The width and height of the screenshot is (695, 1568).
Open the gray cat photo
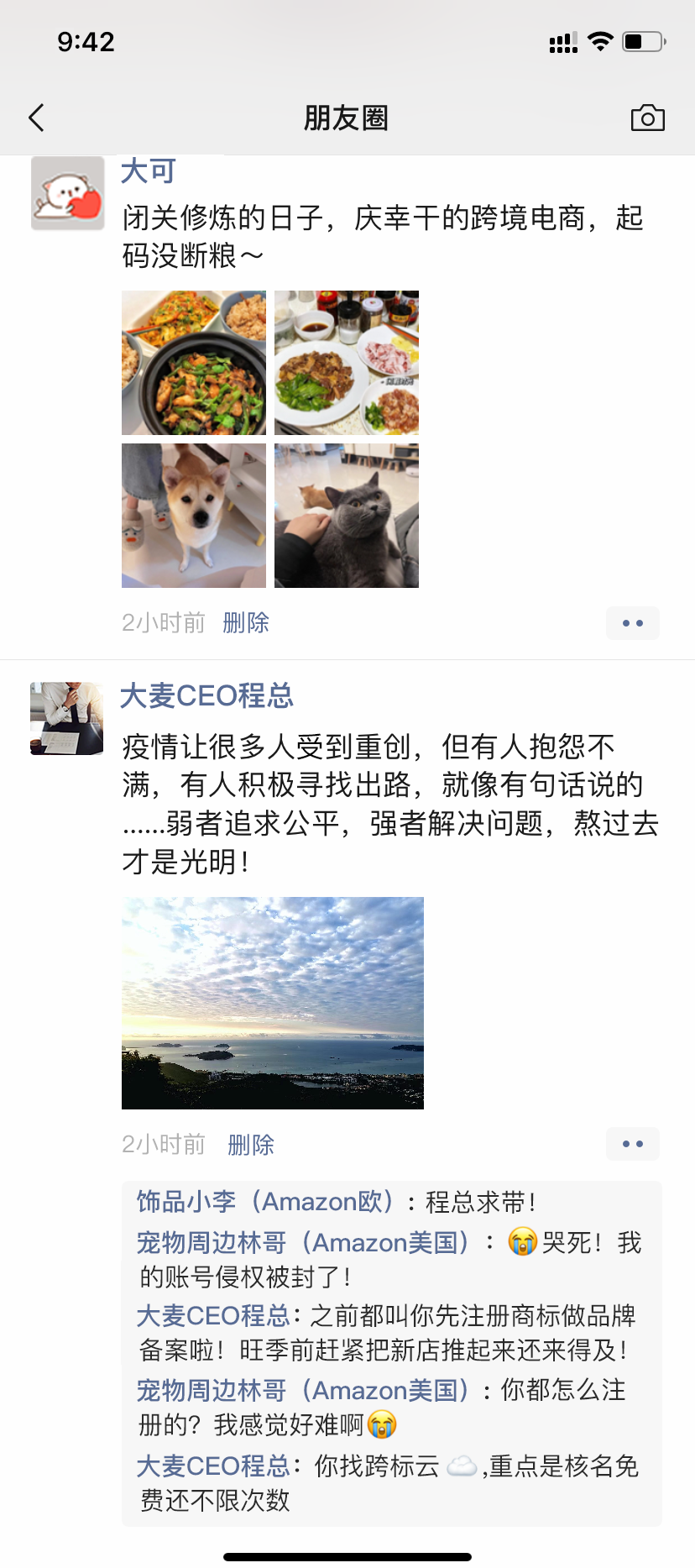pyautogui.click(x=346, y=515)
